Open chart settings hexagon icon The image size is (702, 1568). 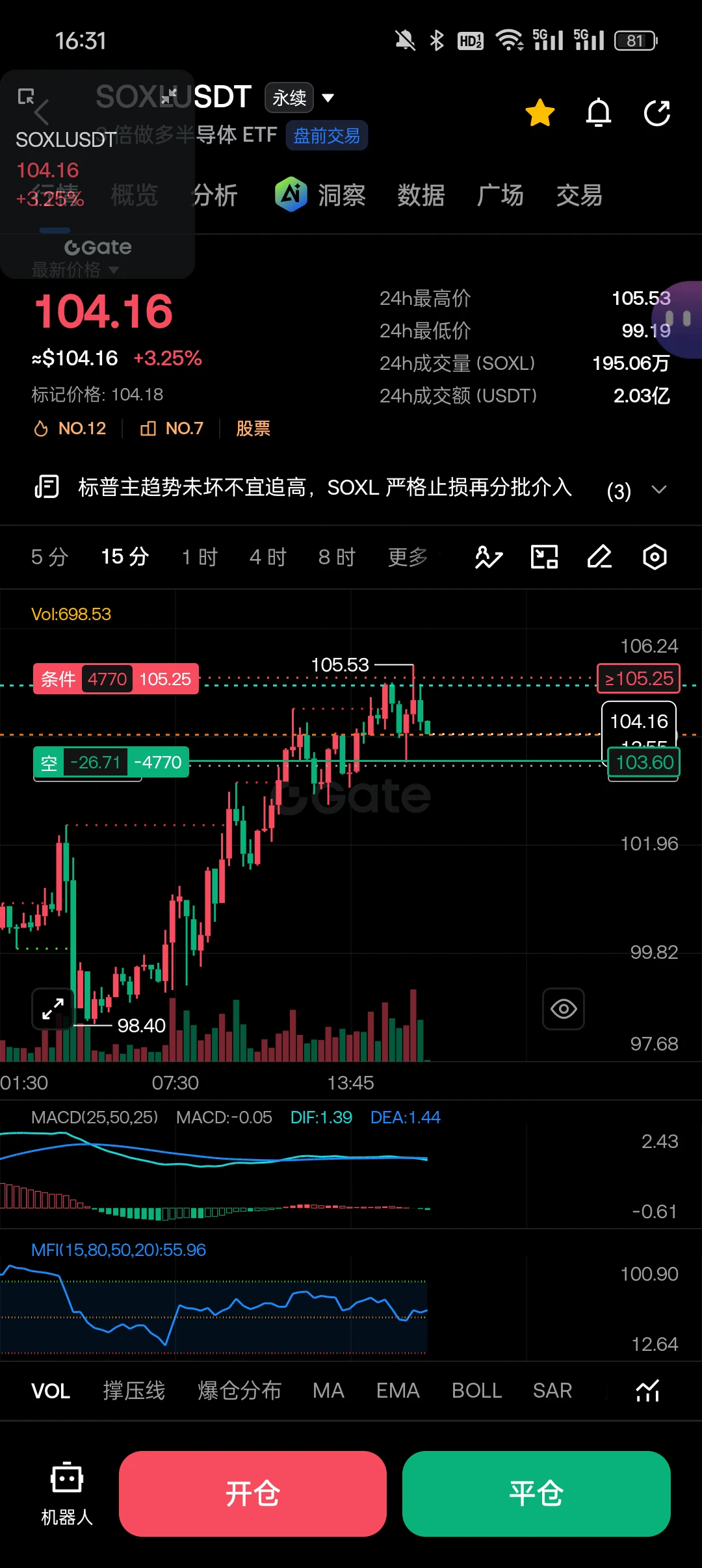[655, 557]
